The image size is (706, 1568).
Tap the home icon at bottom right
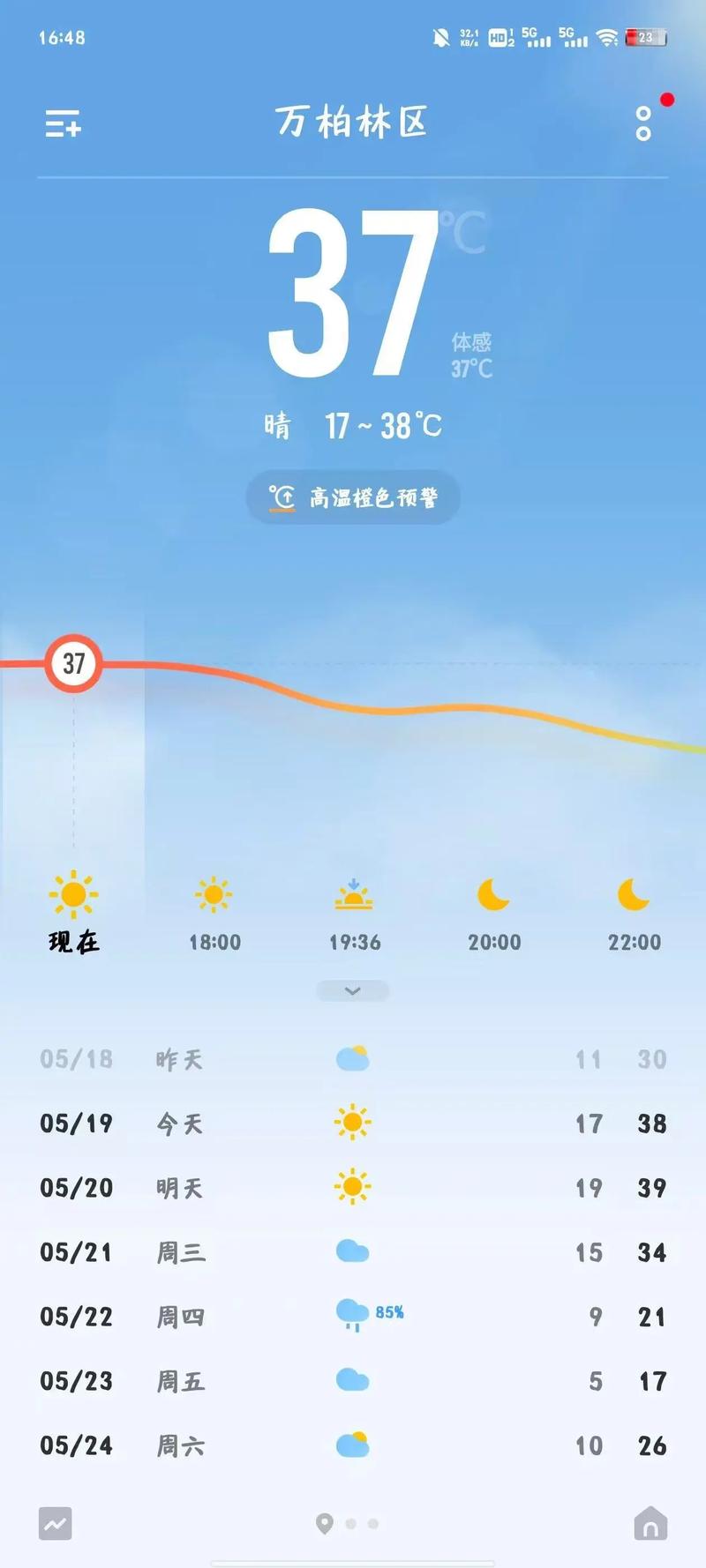click(651, 1523)
